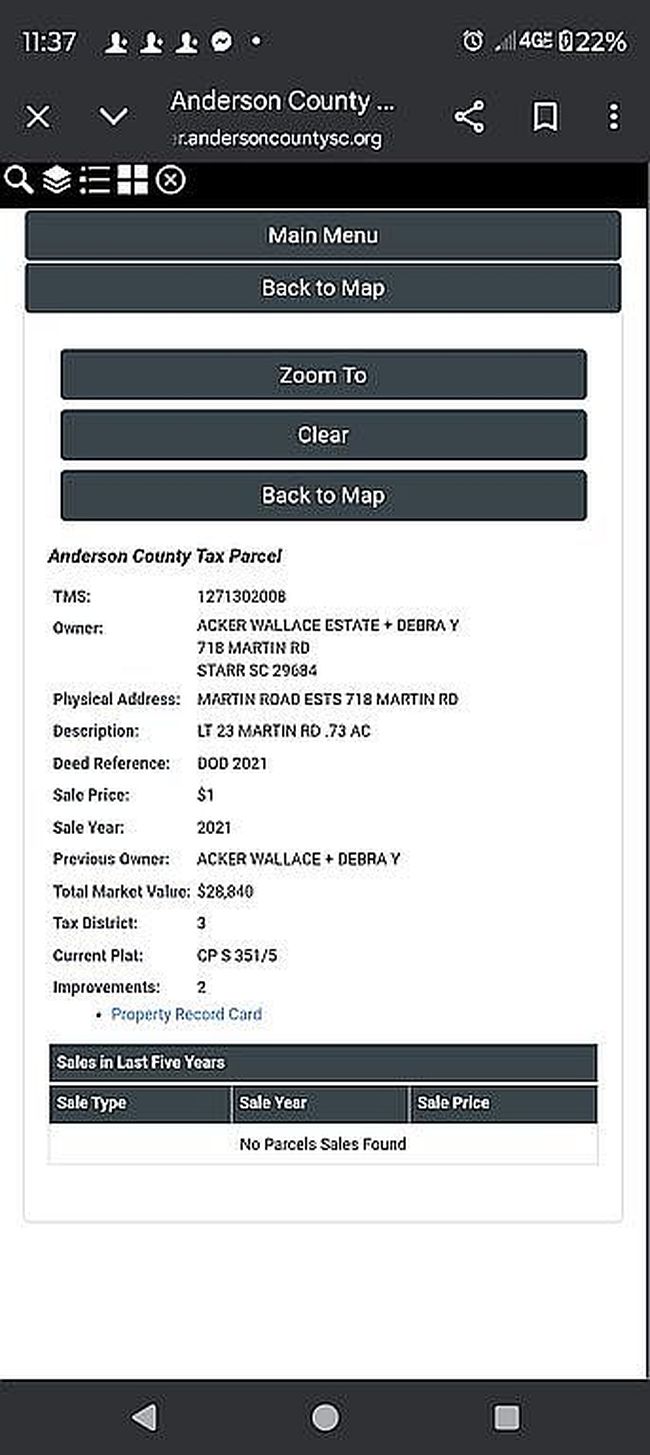Minimize the tab with the down chevron
This screenshot has width=650, height=1455.
point(114,117)
